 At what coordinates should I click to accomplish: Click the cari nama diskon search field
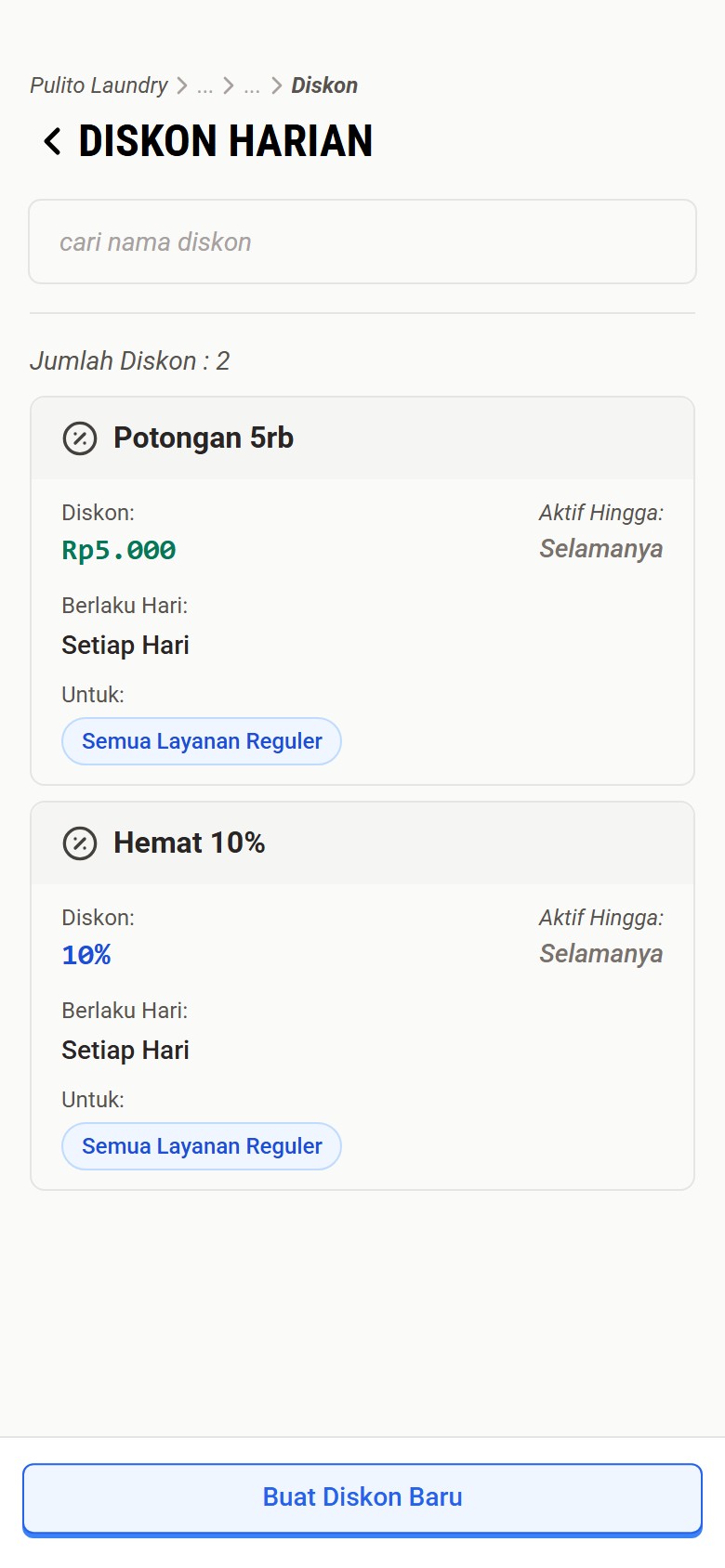tap(362, 242)
